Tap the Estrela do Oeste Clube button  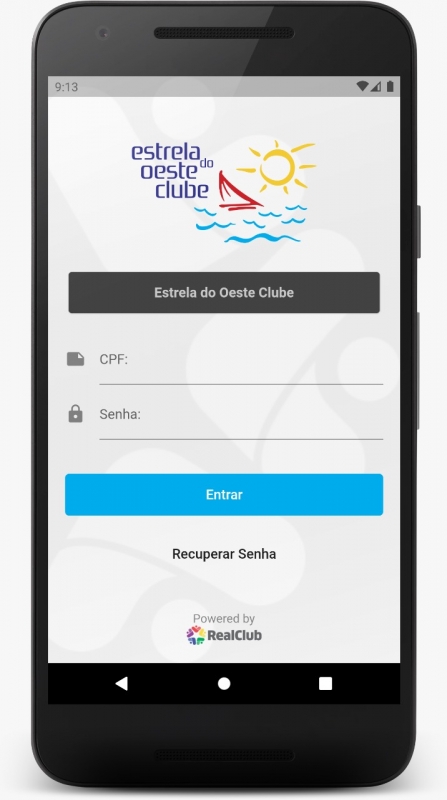(x=224, y=292)
